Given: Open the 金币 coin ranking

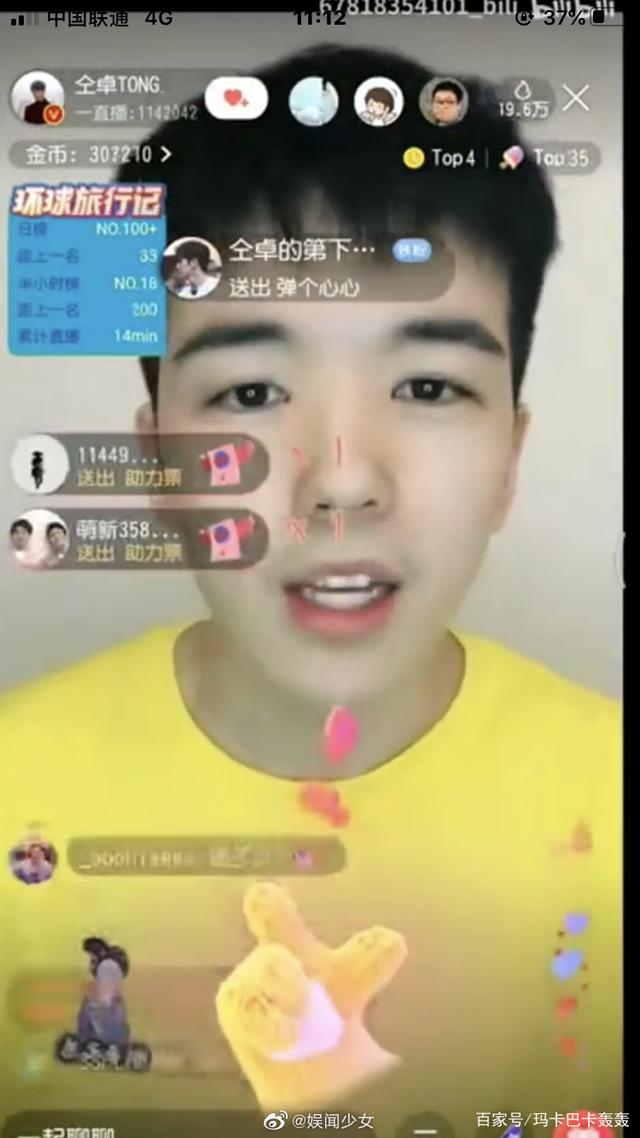Looking at the screenshot, I should coord(91,154).
